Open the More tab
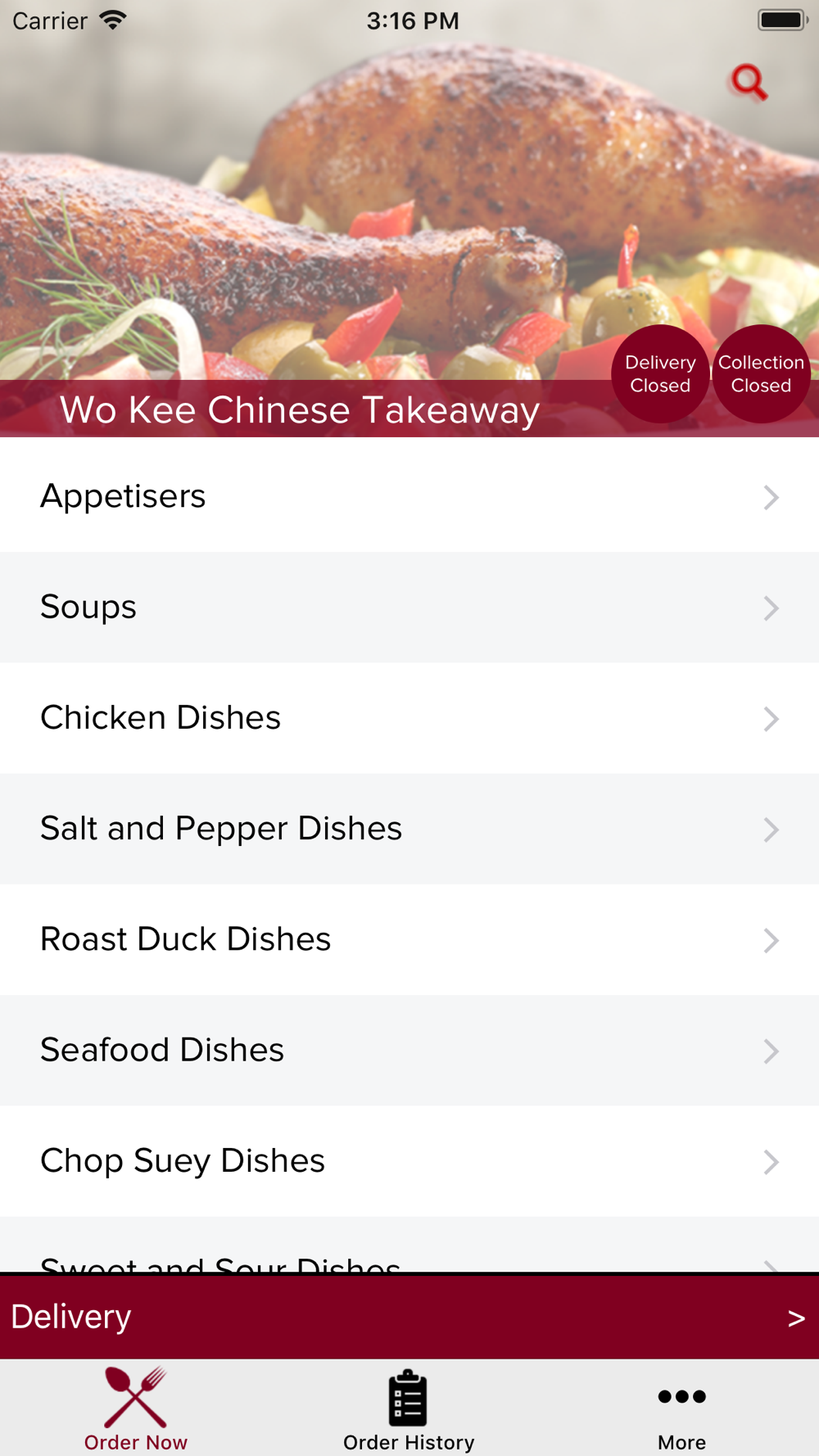The height and width of the screenshot is (1456, 819). [x=681, y=1410]
